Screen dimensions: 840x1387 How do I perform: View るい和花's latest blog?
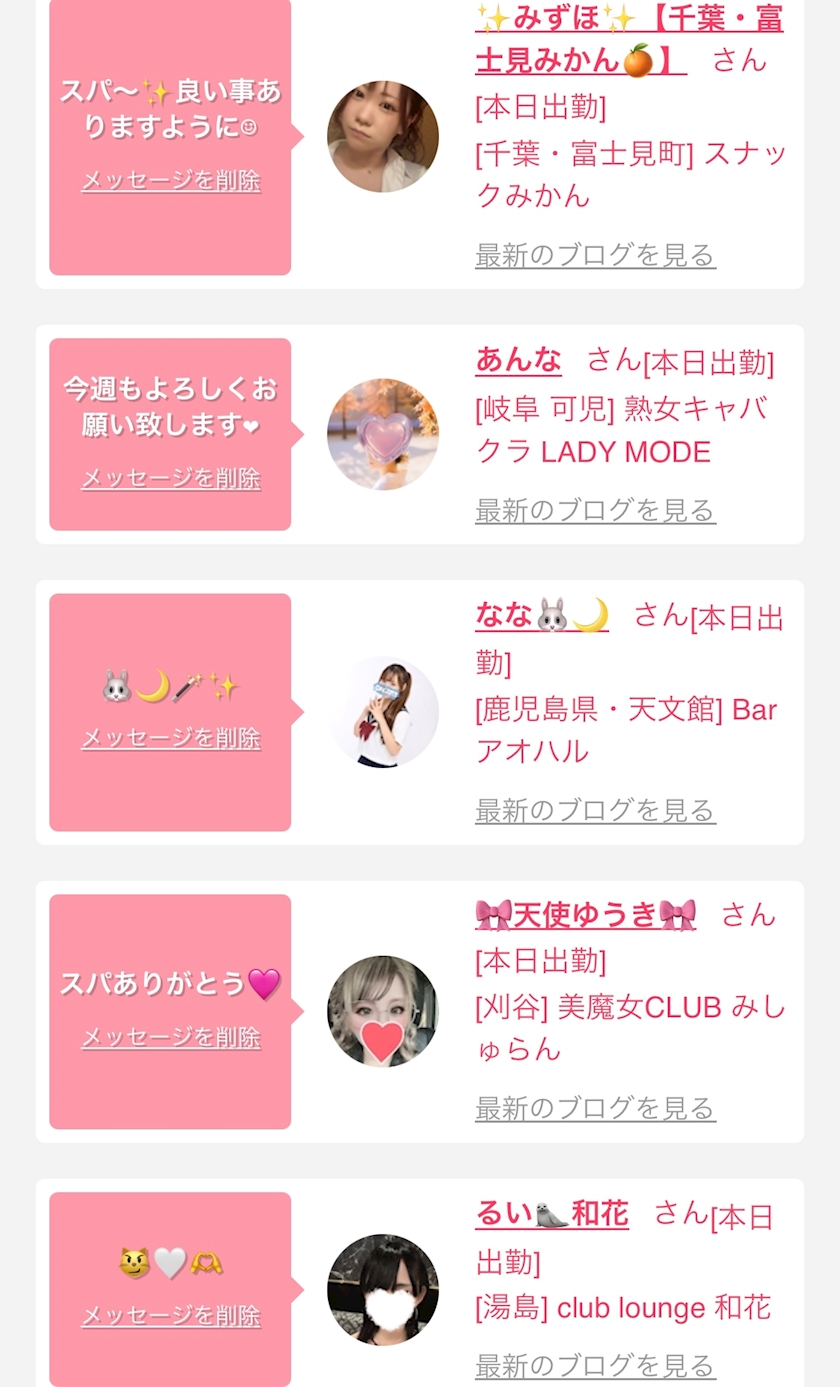point(595,1365)
